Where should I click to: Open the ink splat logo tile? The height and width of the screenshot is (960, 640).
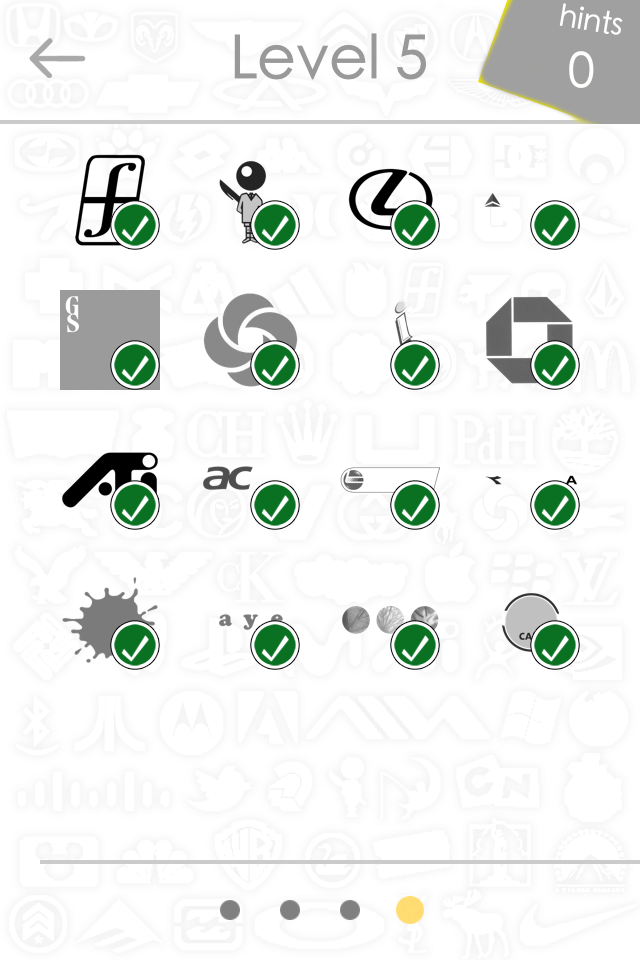pyautogui.click(x=110, y=622)
